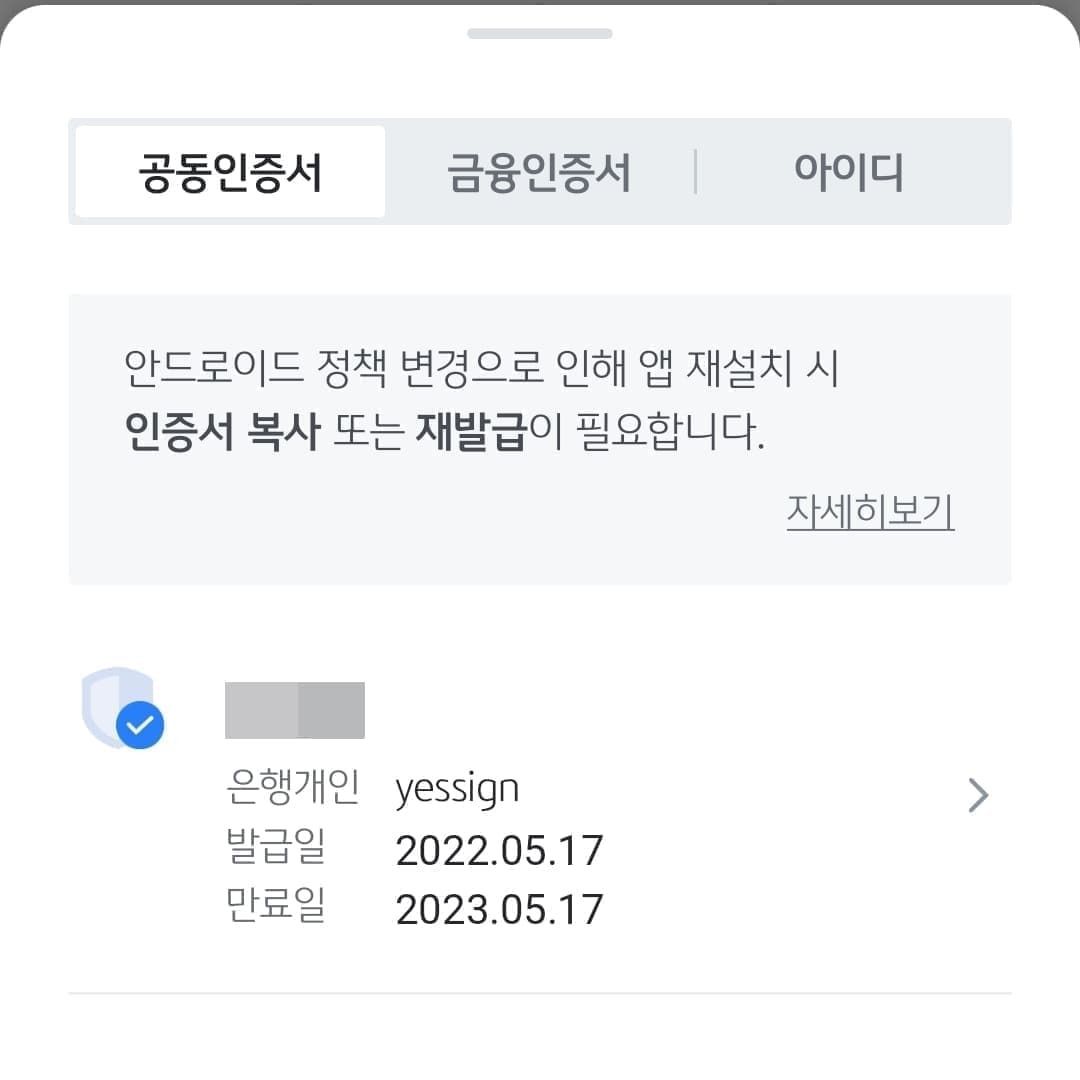The width and height of the screenshot is (1080, 1080).
Task: Switch to the 아이디 login tab
Action: (x=849, y=172)
